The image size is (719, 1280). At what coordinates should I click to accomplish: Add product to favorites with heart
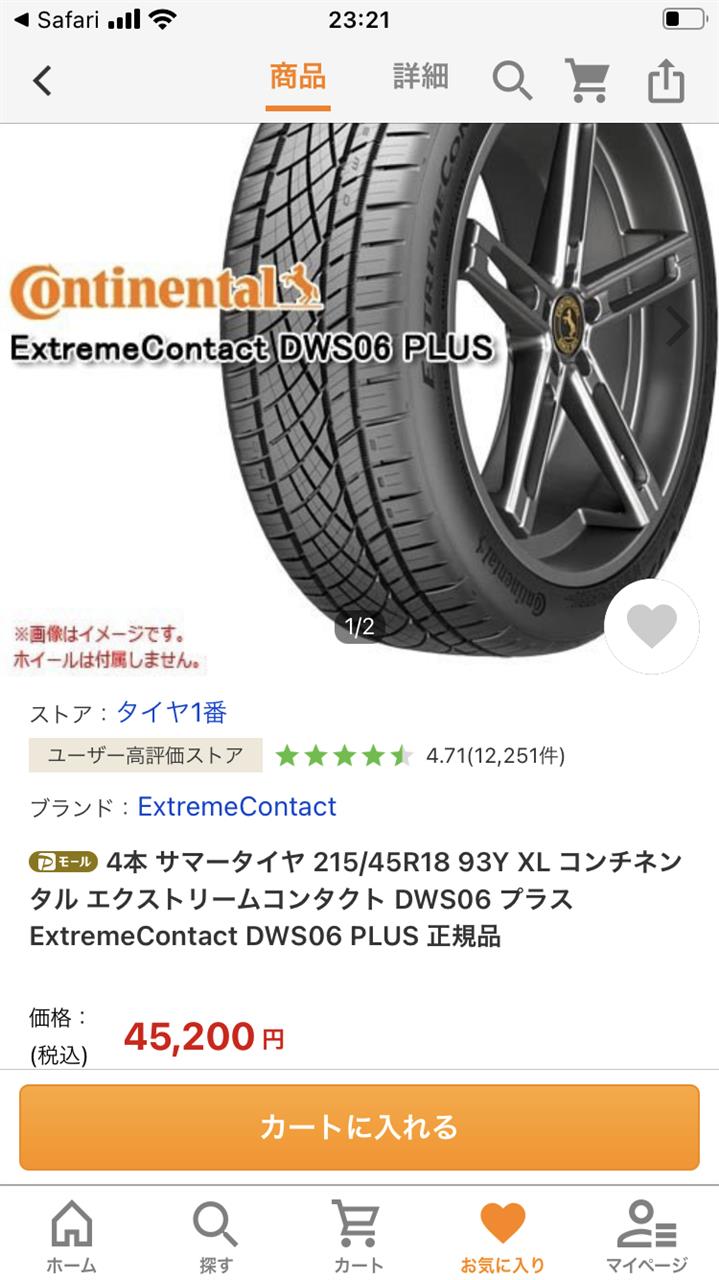[652, 627]
